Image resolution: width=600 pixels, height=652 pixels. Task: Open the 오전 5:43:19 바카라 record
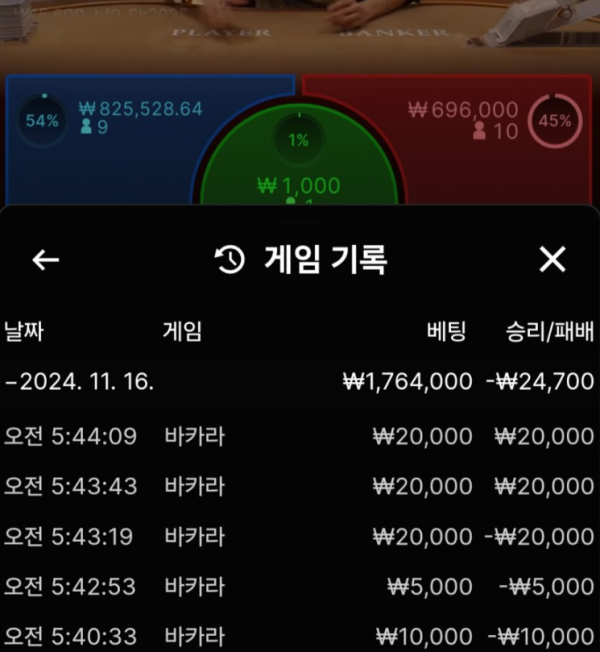[298, 536]
